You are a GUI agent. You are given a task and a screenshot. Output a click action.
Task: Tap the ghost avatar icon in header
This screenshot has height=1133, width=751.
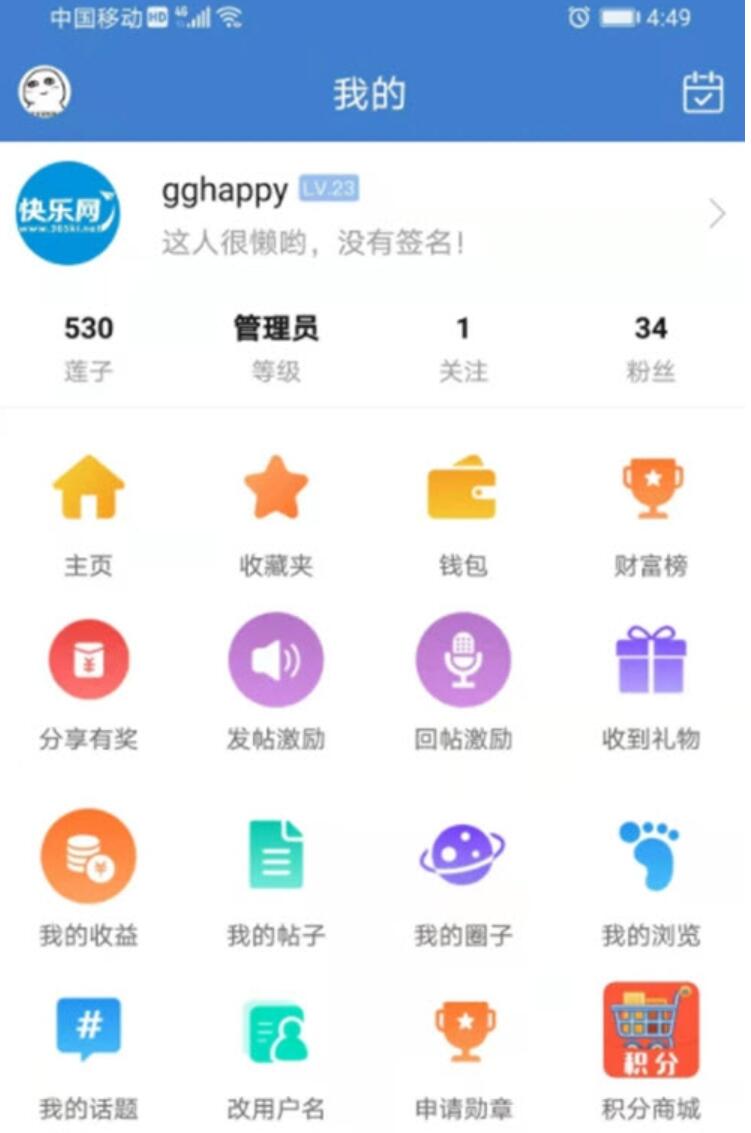(x=44, y=93)
